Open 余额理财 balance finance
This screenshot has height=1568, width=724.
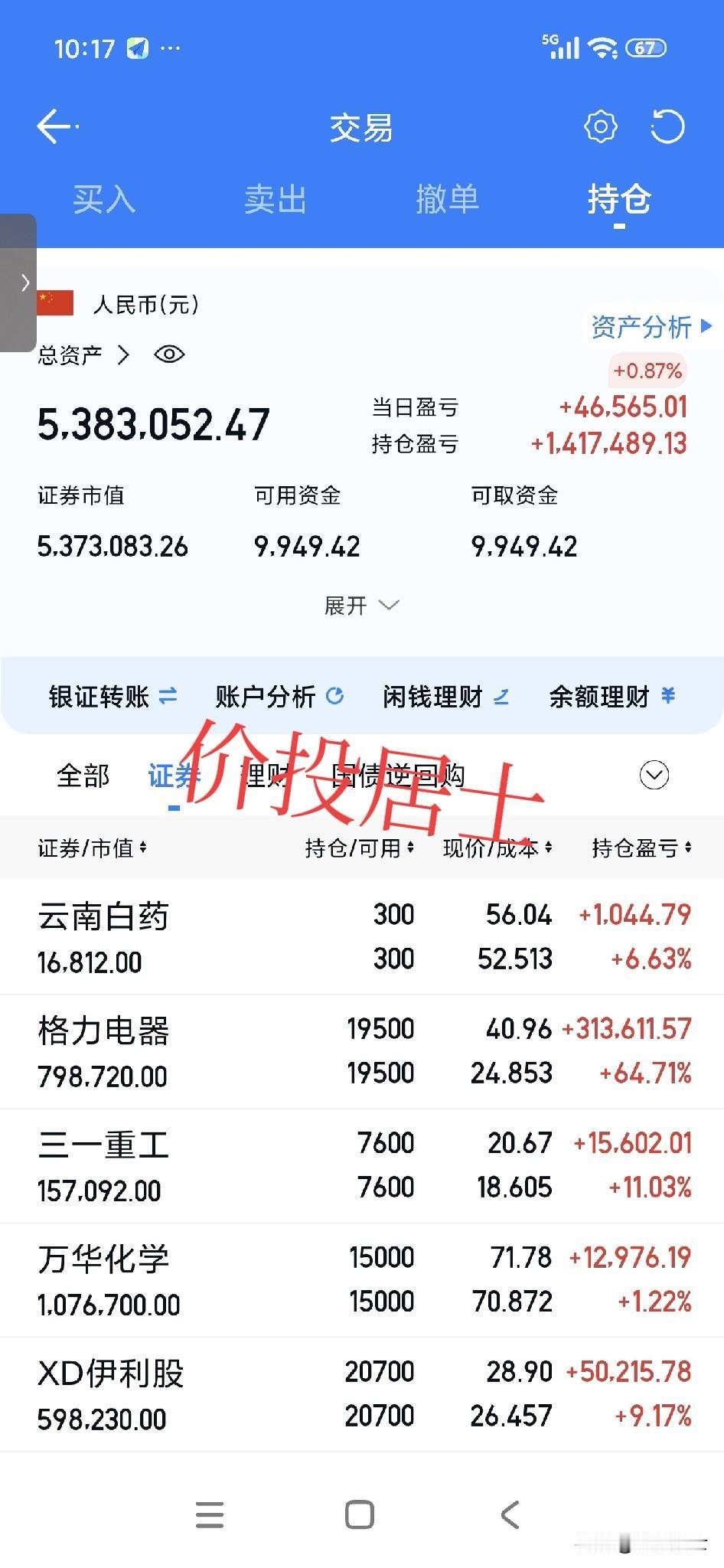610,696
